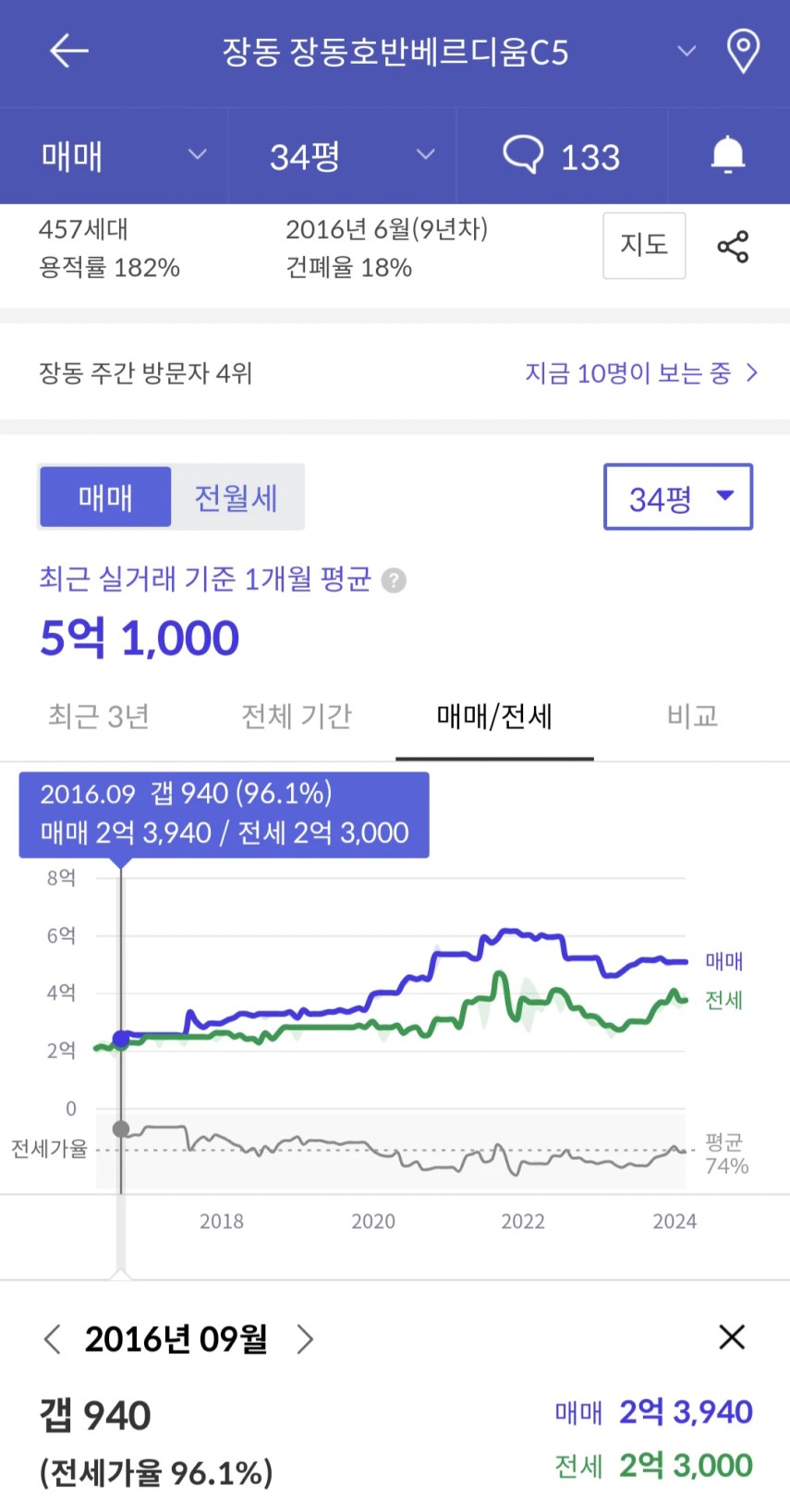The width and height of the screenshot is (790, 1512).
Task: Open the 34평 size dropdown in the header
Action: click(342, 155)
